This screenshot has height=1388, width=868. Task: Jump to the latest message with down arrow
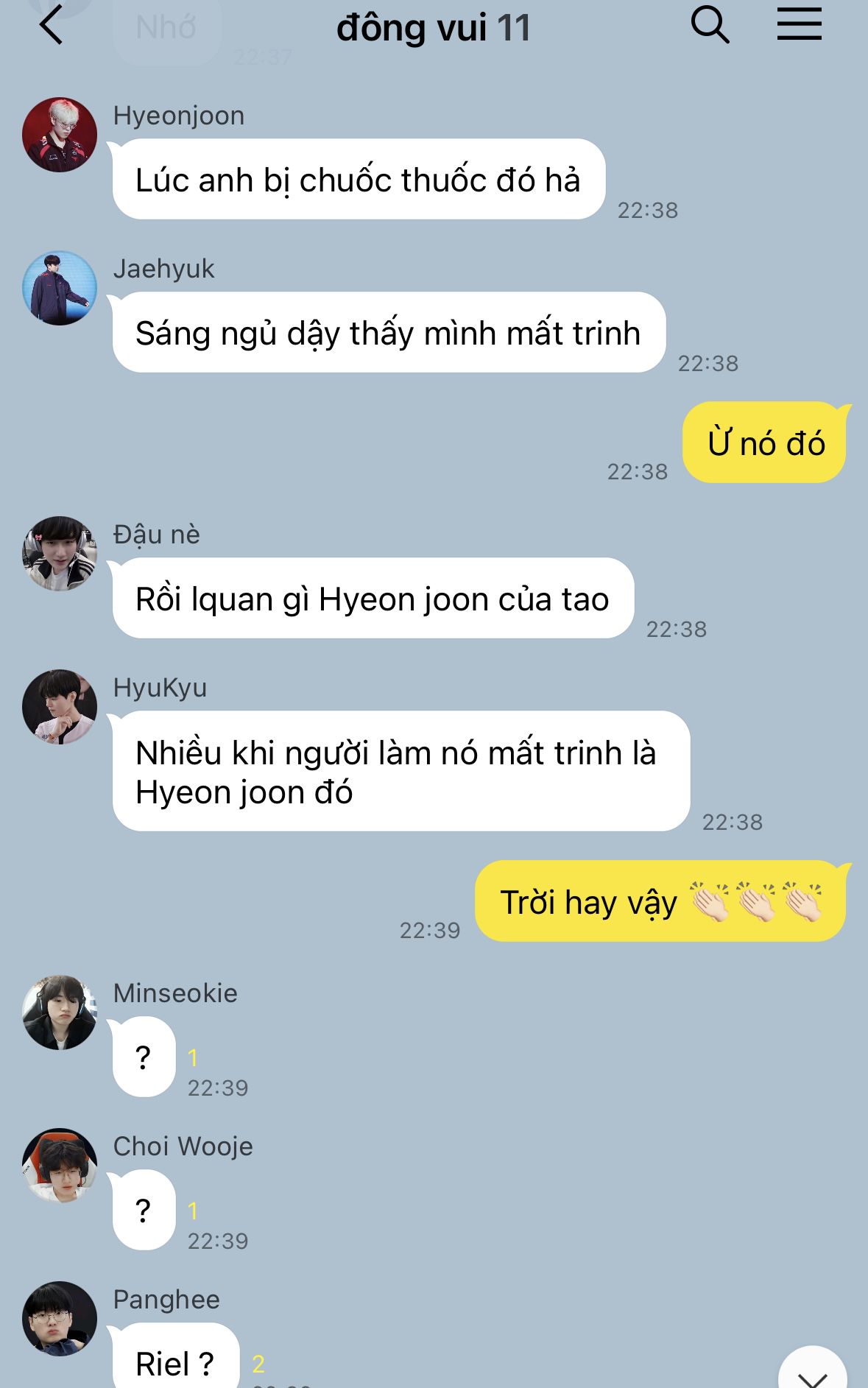tap(813, 1371)
